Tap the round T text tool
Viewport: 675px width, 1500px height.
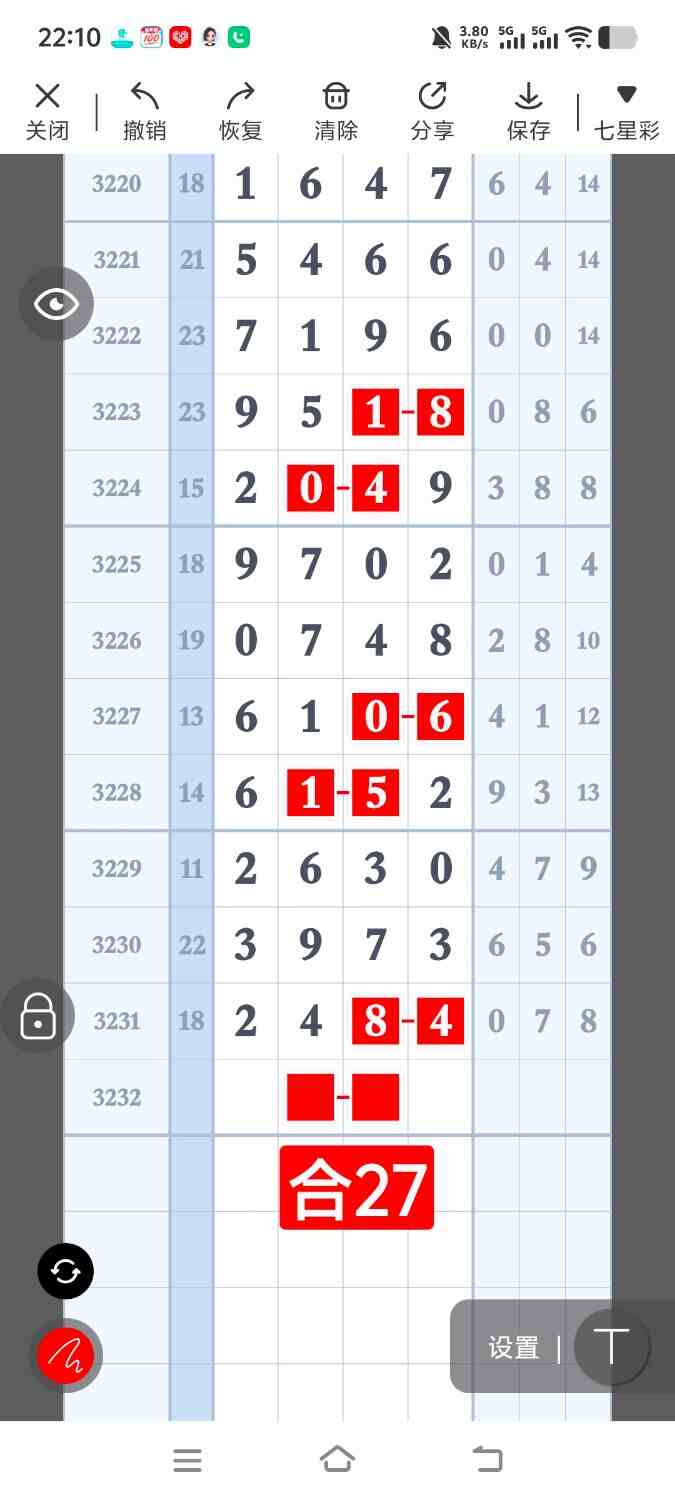click(x=611, y=1347)
